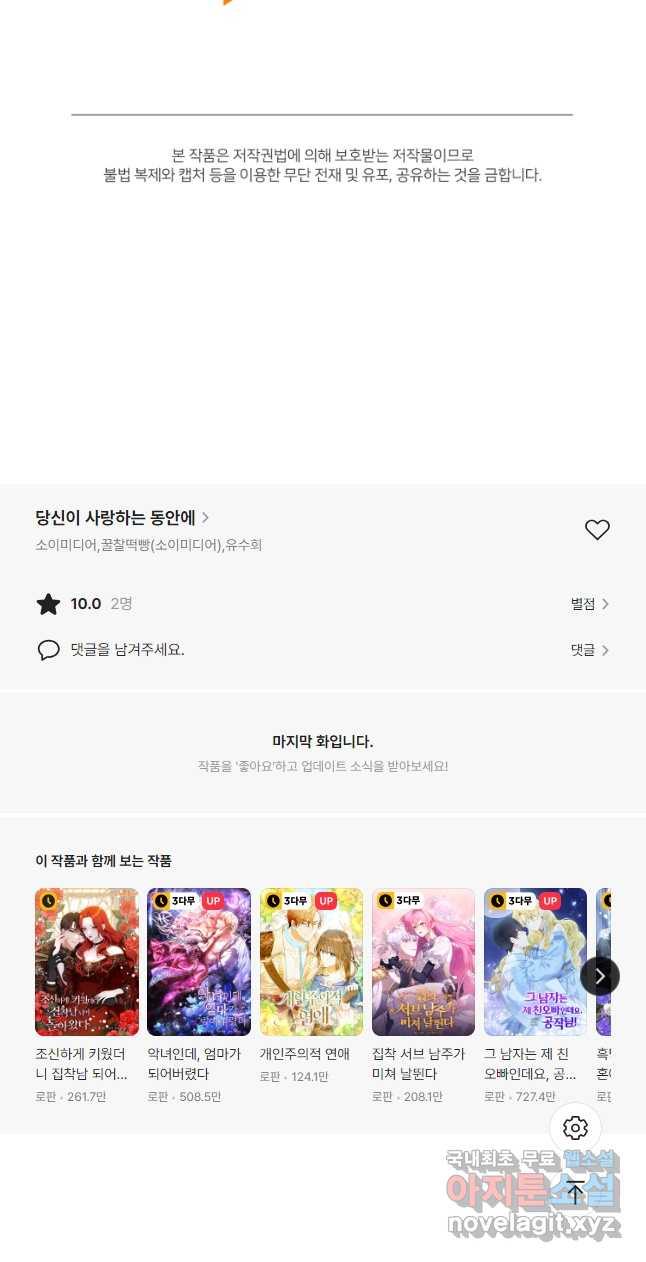Like this series with the heart icon

(597, 530)
